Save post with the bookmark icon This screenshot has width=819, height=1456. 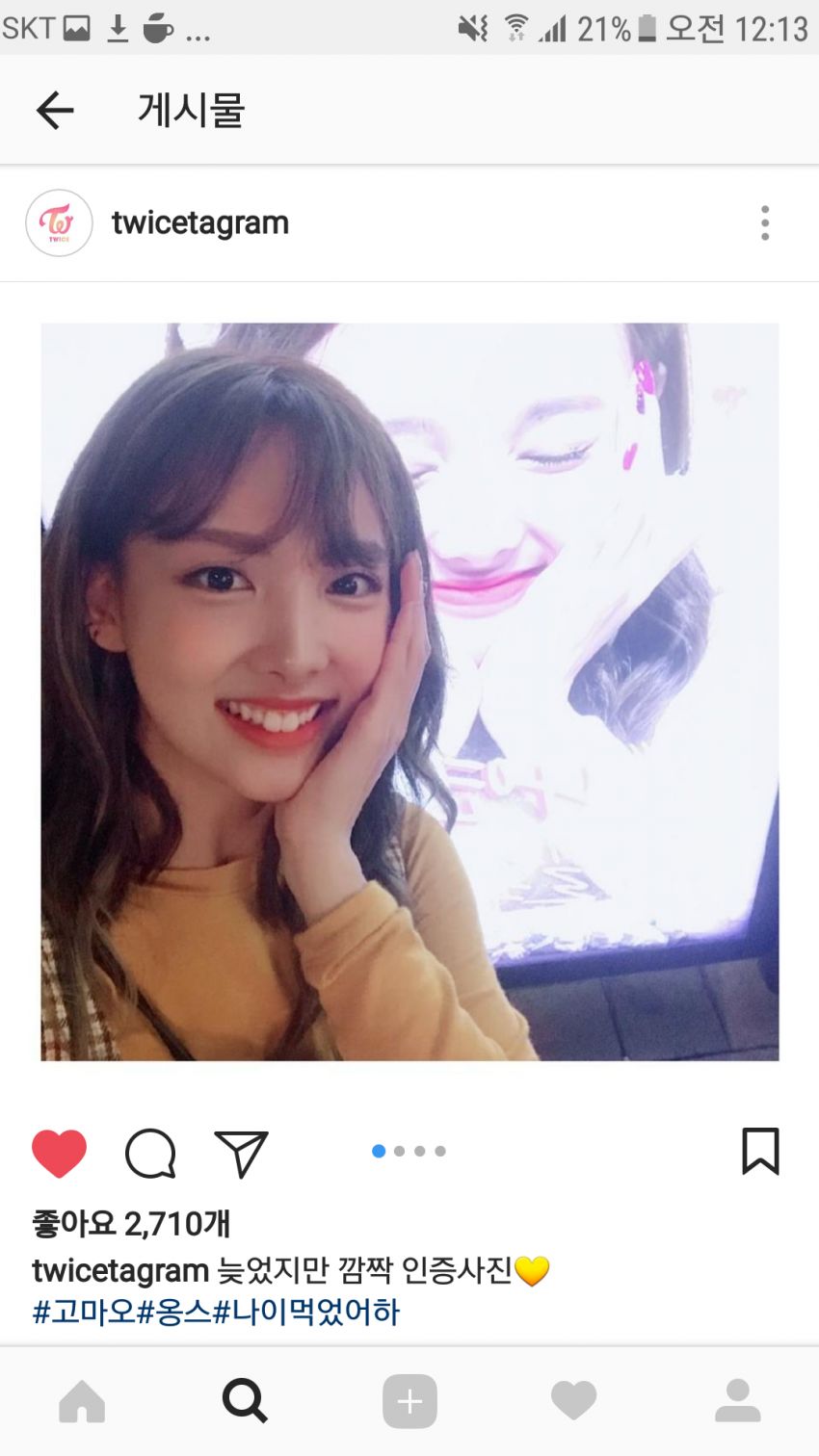[759, 1152]
